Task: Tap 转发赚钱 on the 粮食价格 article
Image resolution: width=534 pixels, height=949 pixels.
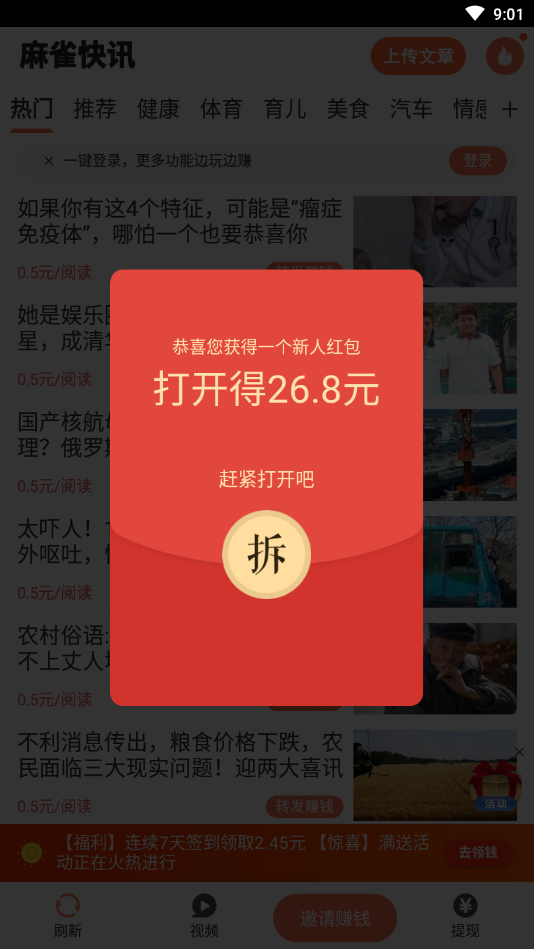Action: (305, 806)
